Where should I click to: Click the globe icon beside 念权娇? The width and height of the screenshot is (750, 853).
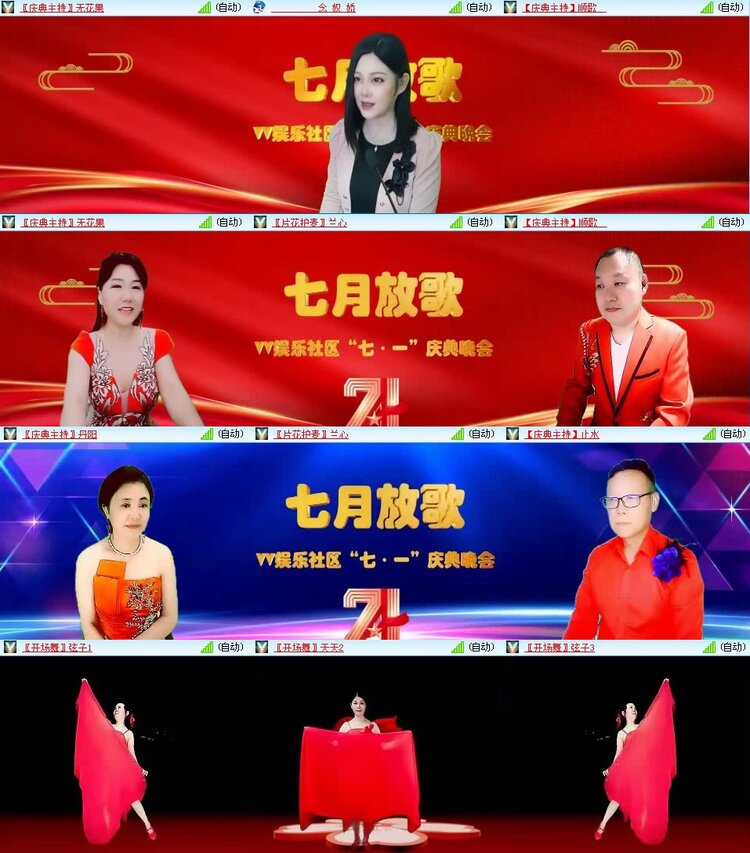[x=257, y=8]
